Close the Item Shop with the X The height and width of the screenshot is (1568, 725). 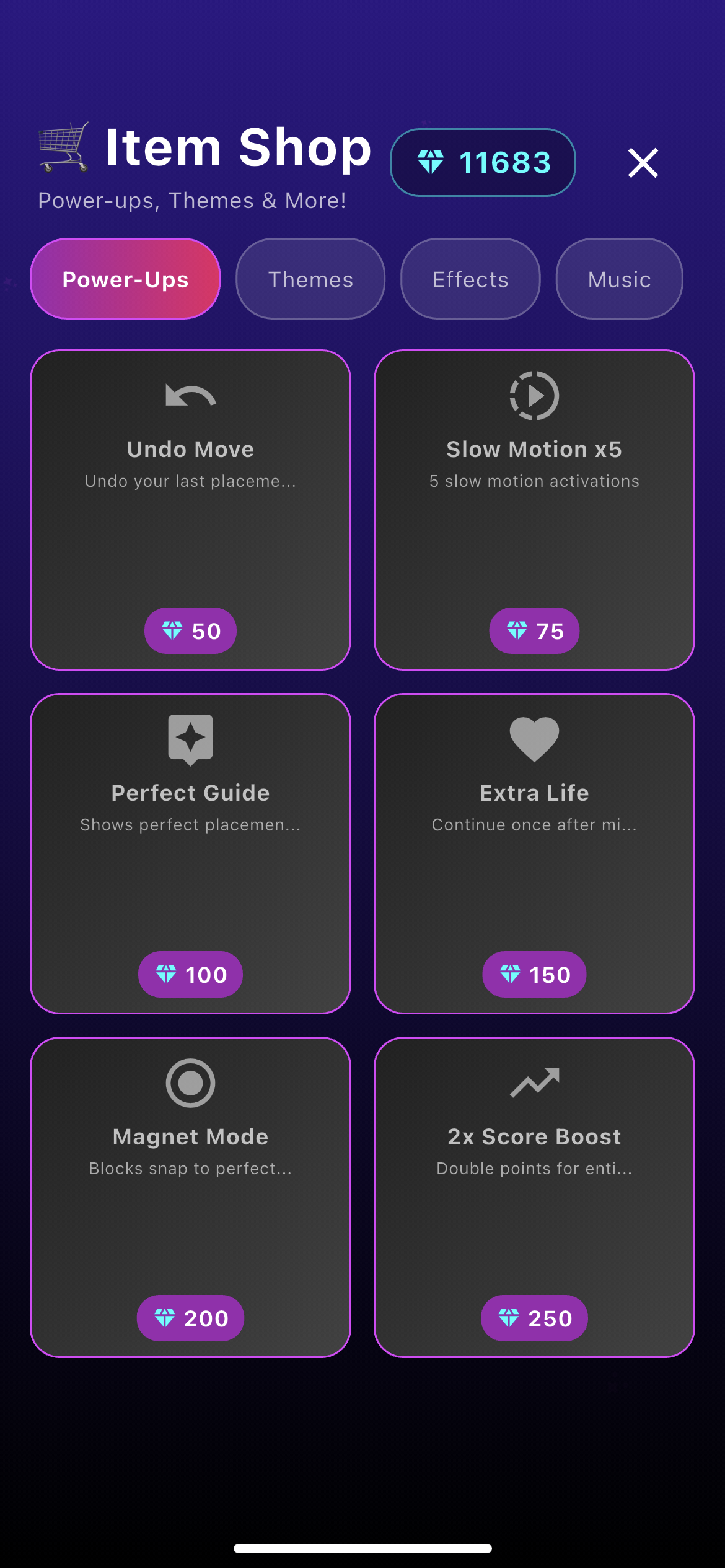643,163
